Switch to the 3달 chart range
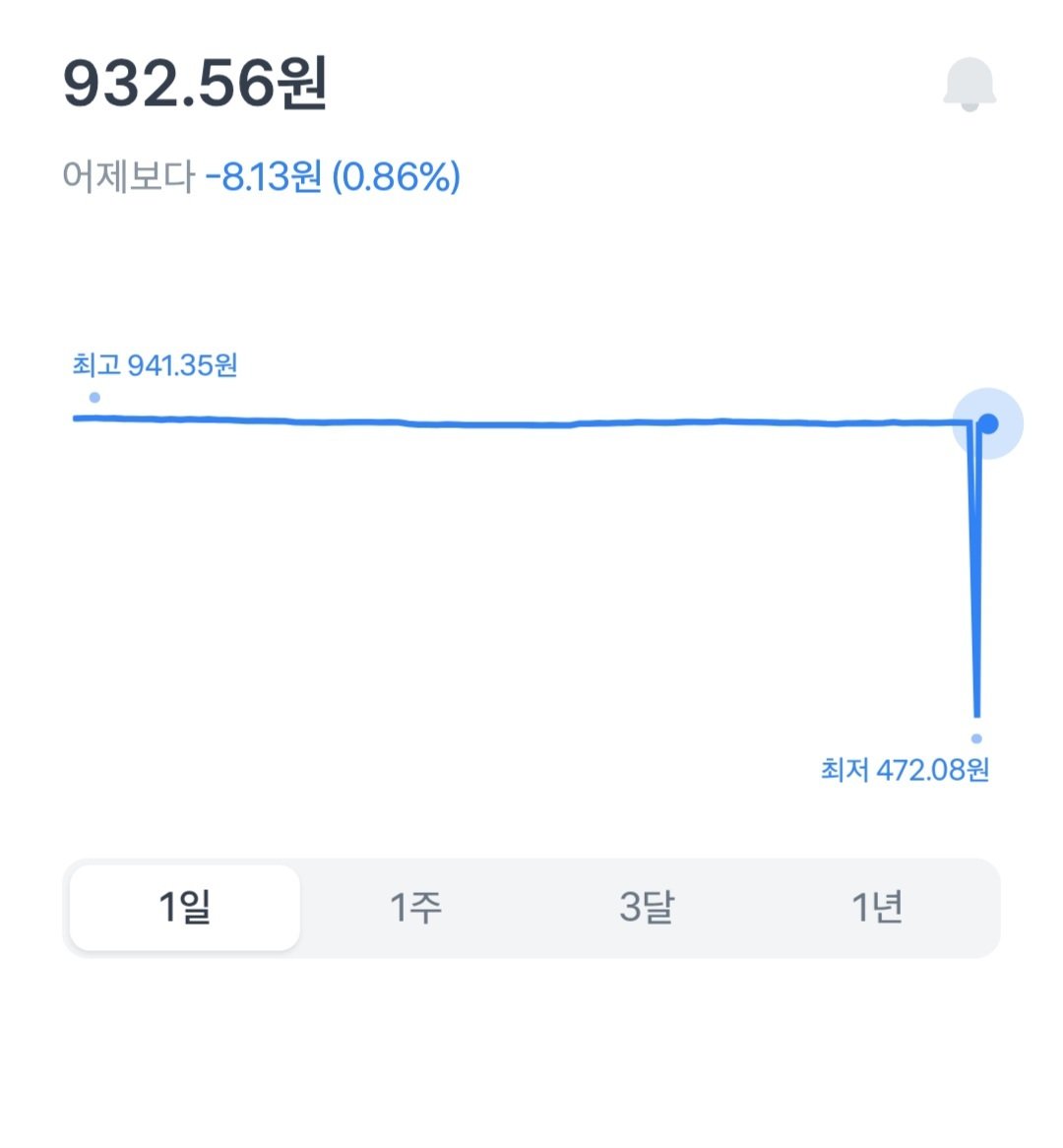1063x1148 pixels. click(647, 907)
